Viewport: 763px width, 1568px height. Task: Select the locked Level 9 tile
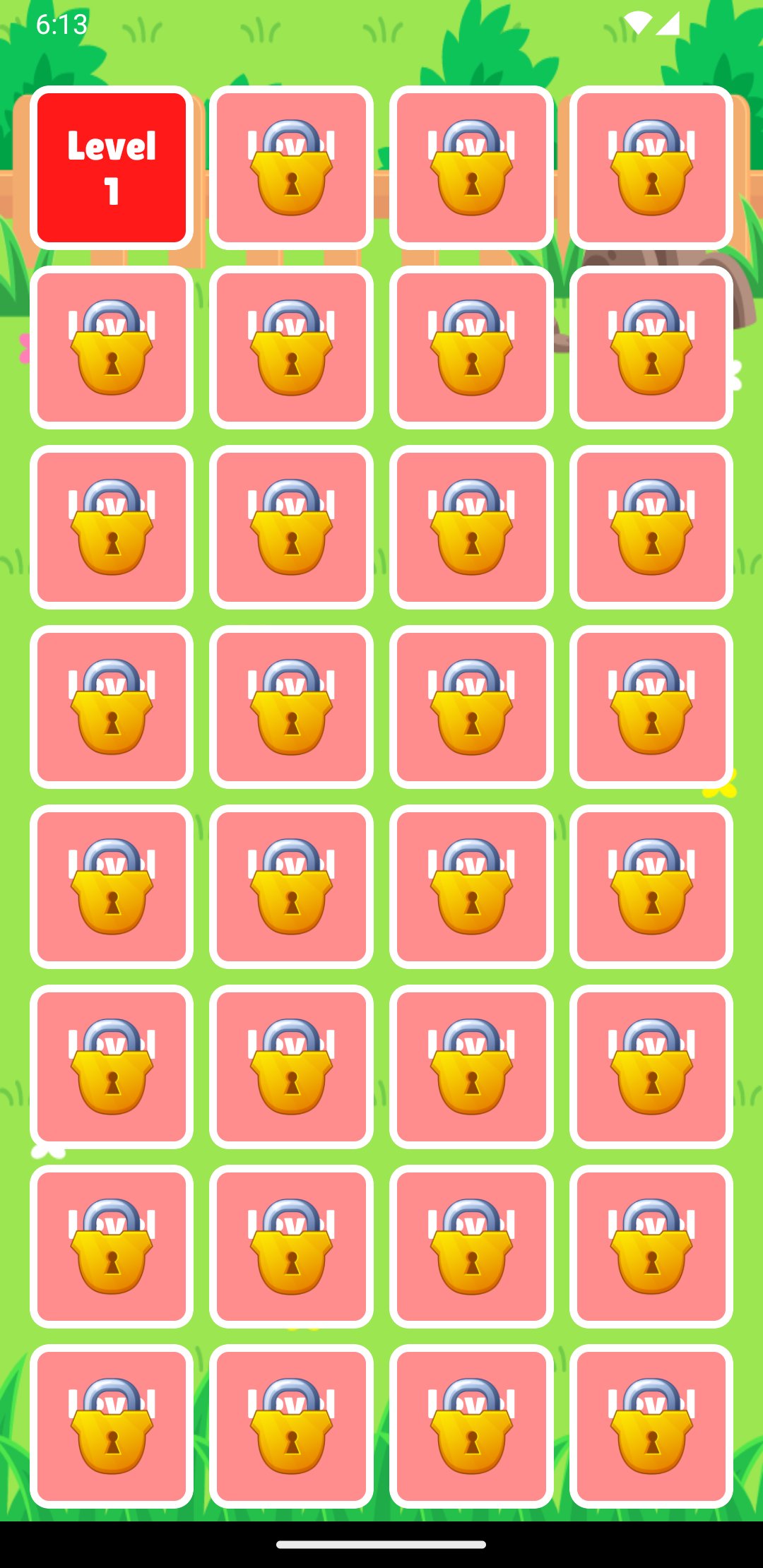coord(113,526)
